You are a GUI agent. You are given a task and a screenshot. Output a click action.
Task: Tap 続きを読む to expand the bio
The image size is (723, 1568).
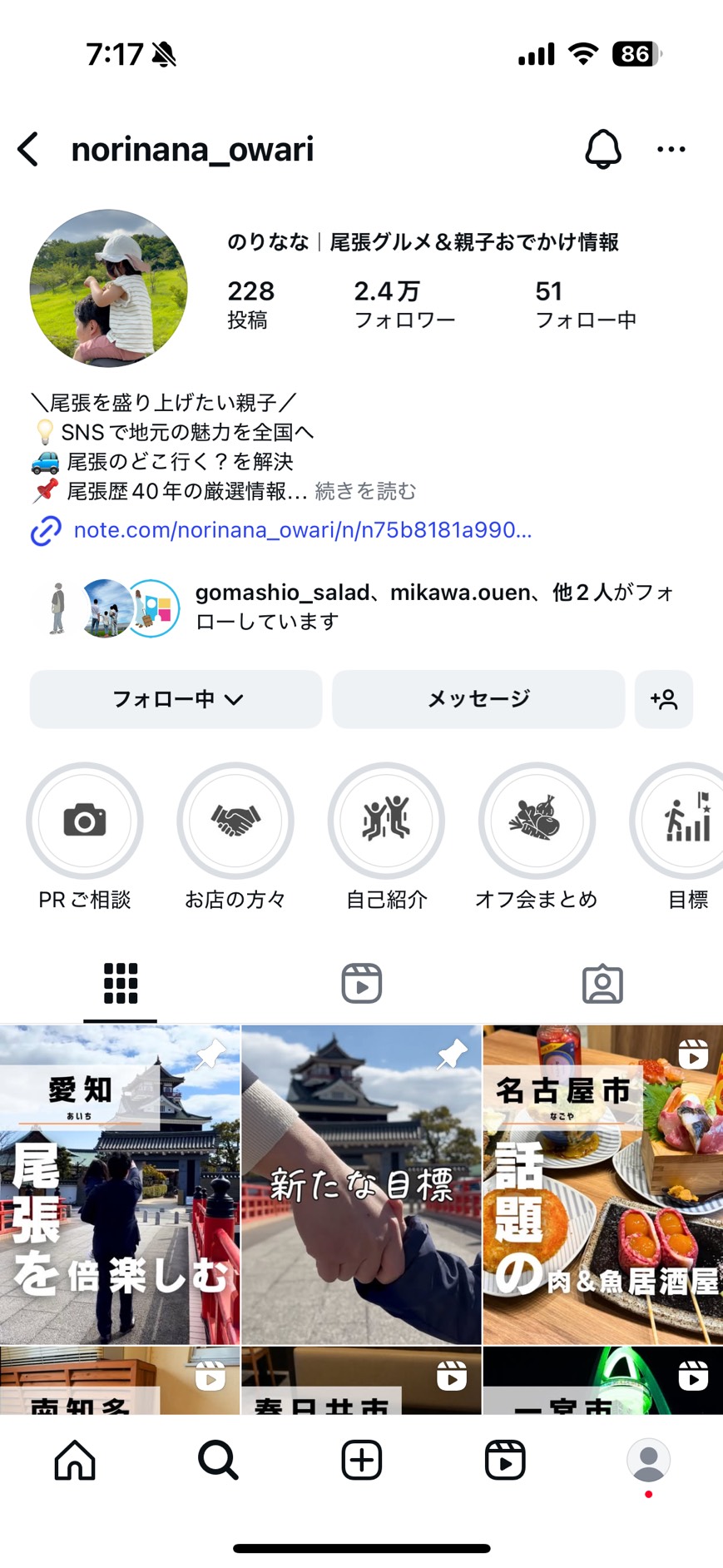tap(364, 492)
